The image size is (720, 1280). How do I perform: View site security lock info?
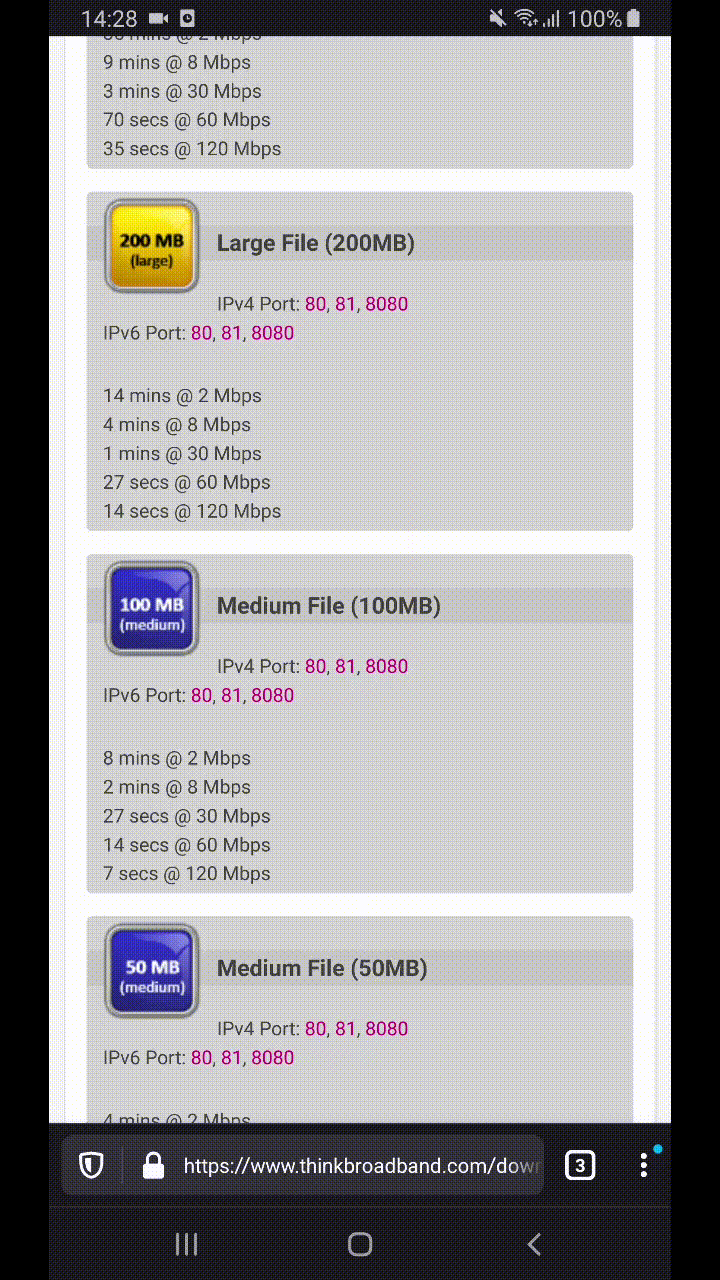153,1165
